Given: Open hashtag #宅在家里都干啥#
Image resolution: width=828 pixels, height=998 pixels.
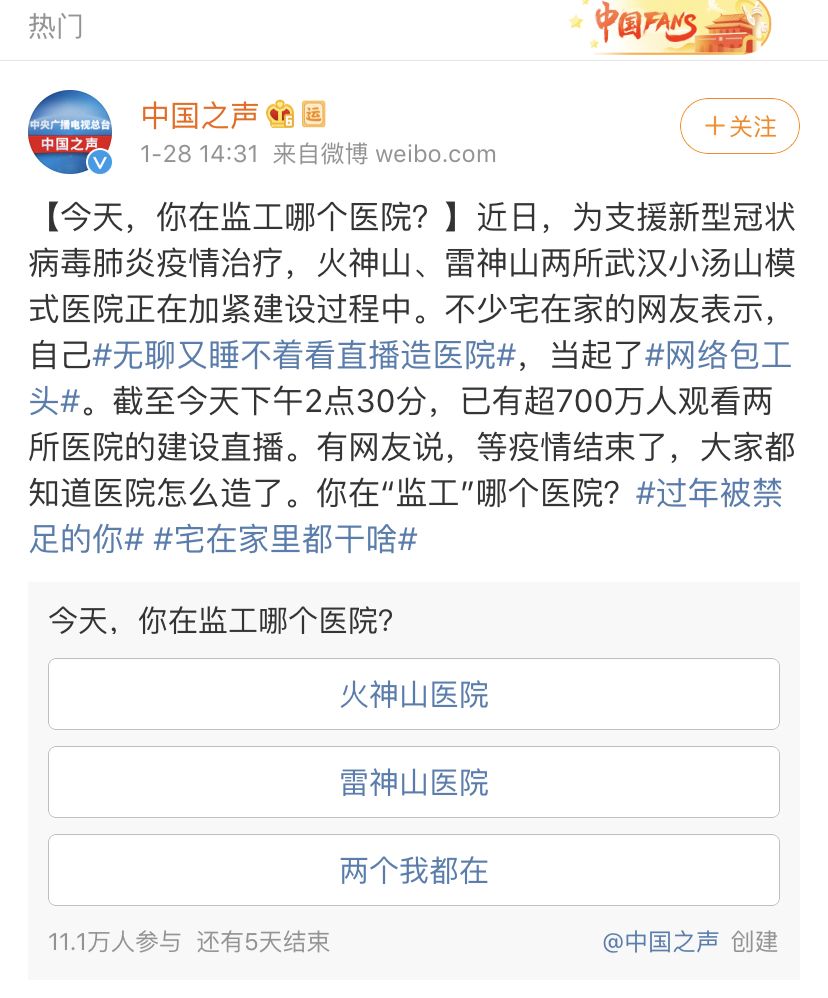Looking at the screenshot, I should 285,540.
